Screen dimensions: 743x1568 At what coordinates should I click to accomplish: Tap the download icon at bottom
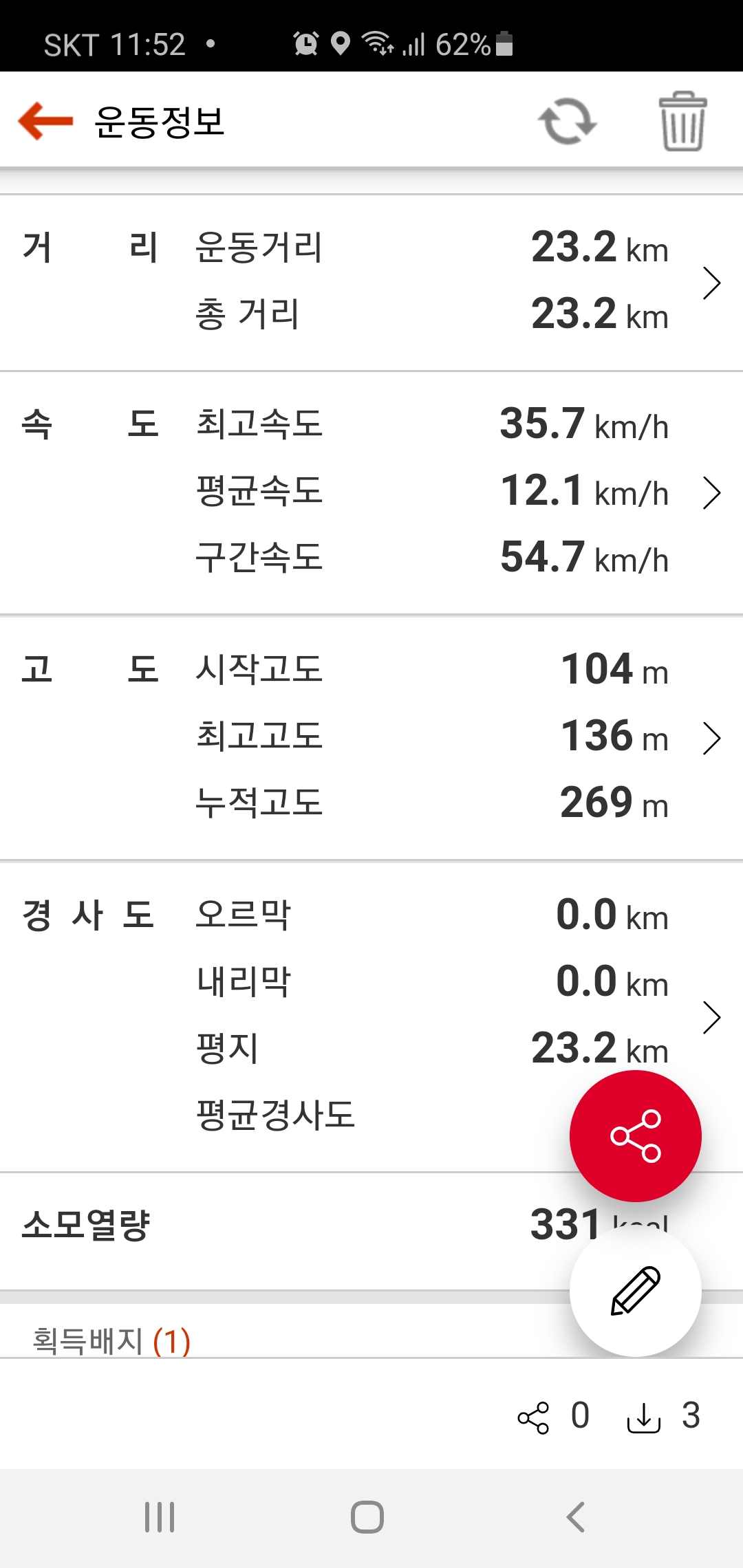point(644,1417)
